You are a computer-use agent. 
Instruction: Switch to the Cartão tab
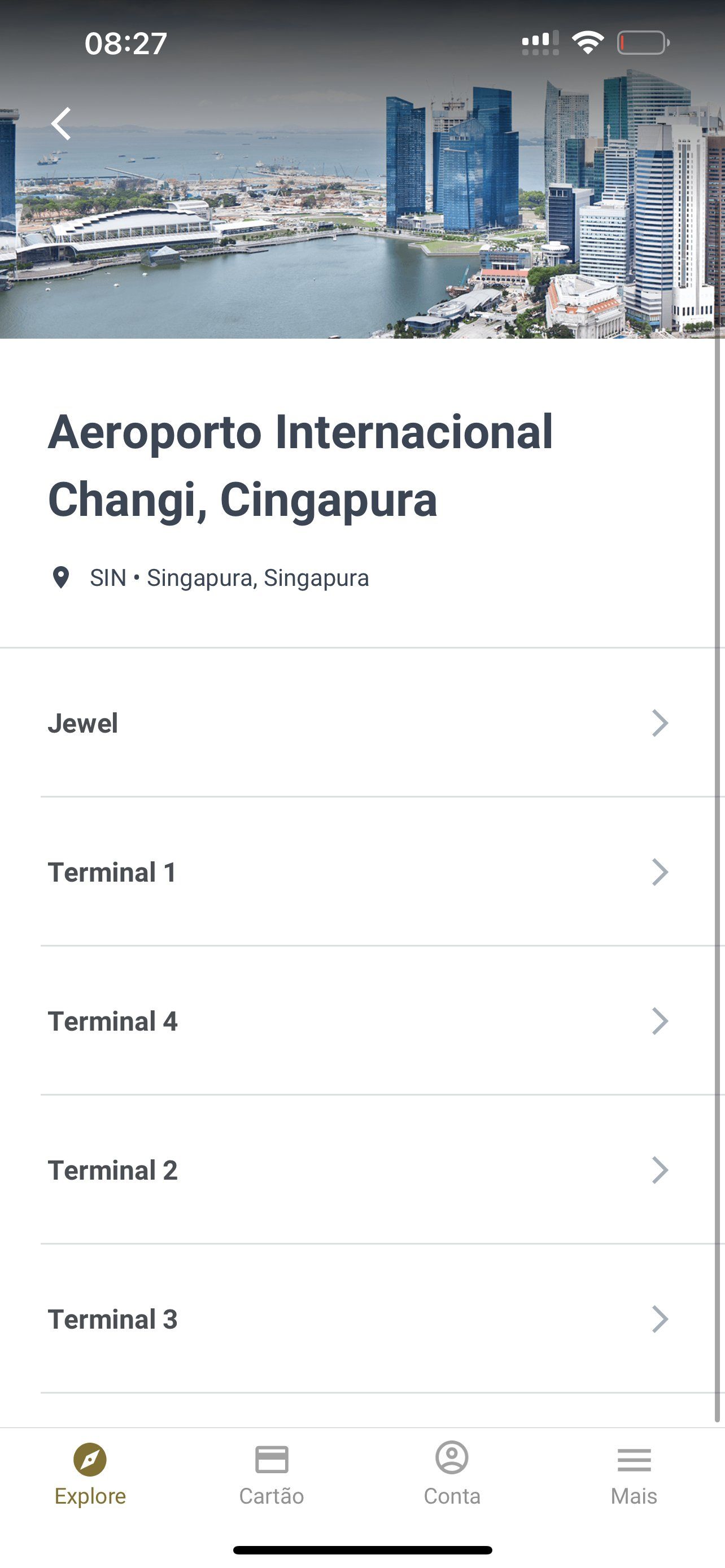point(272,1474)
